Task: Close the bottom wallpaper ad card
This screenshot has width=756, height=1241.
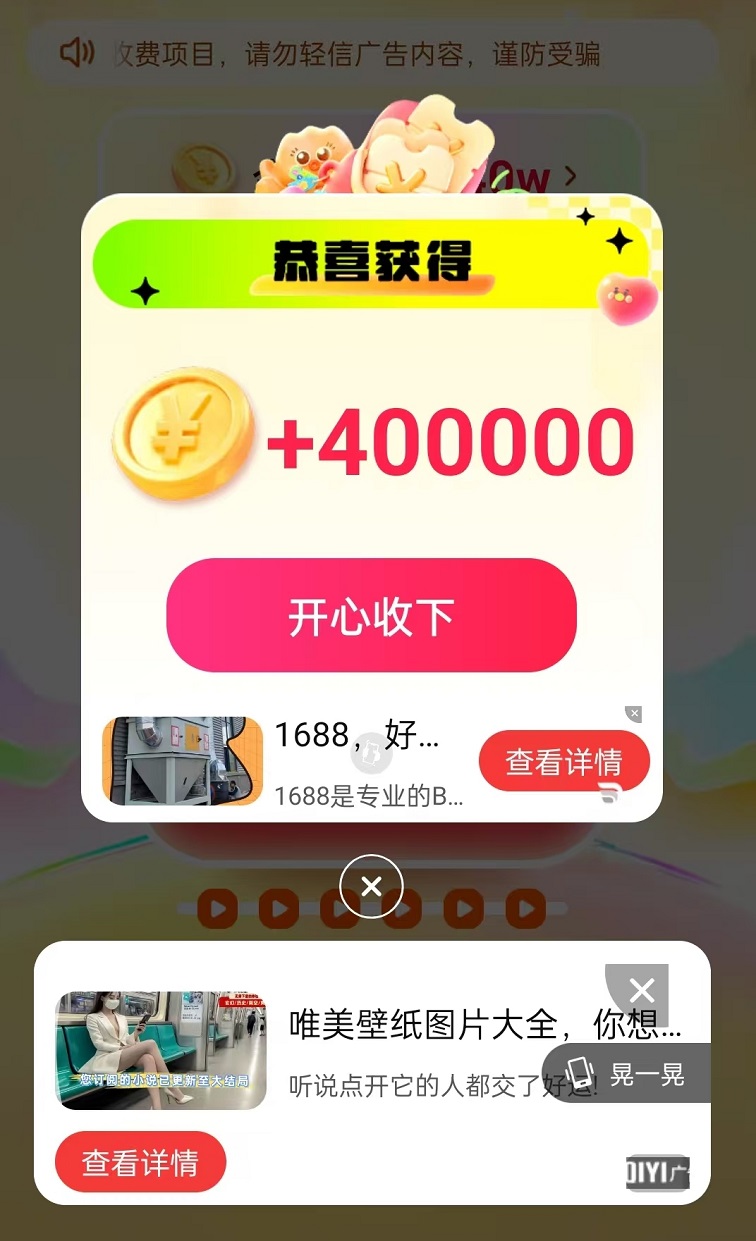Action: 641,990
